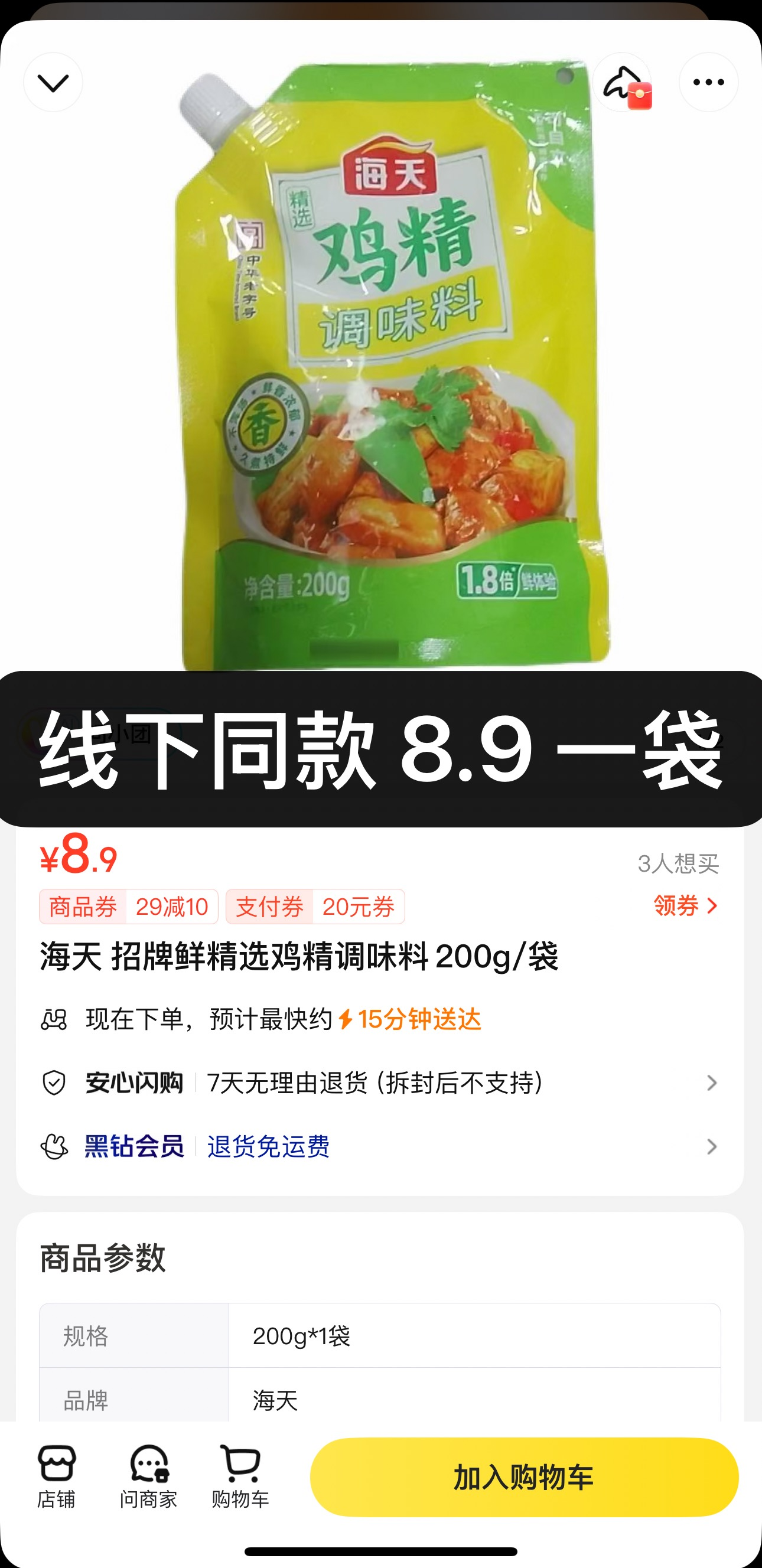Collapse the product page with down arrow

click(x=54, y=83)
